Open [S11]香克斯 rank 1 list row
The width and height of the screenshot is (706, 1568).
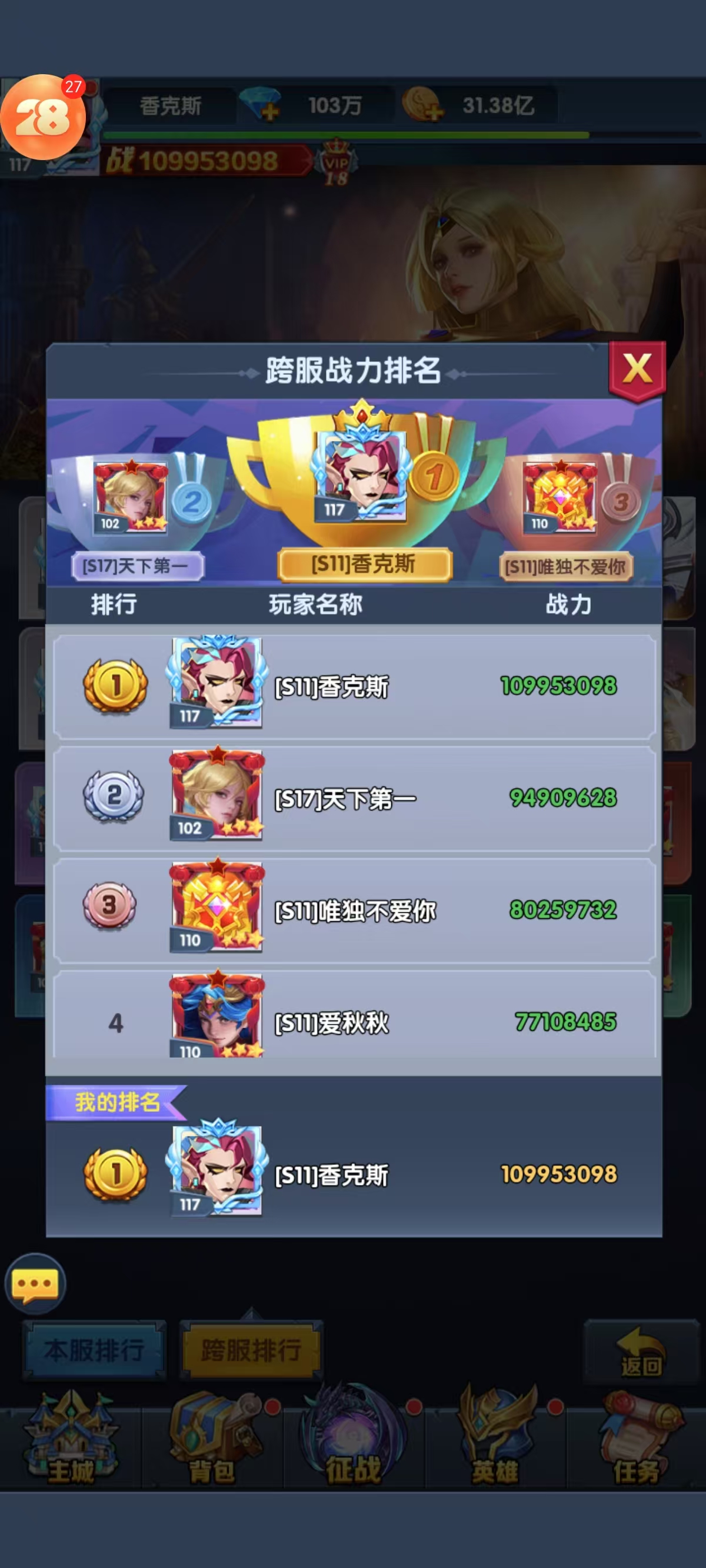[354, 686]
